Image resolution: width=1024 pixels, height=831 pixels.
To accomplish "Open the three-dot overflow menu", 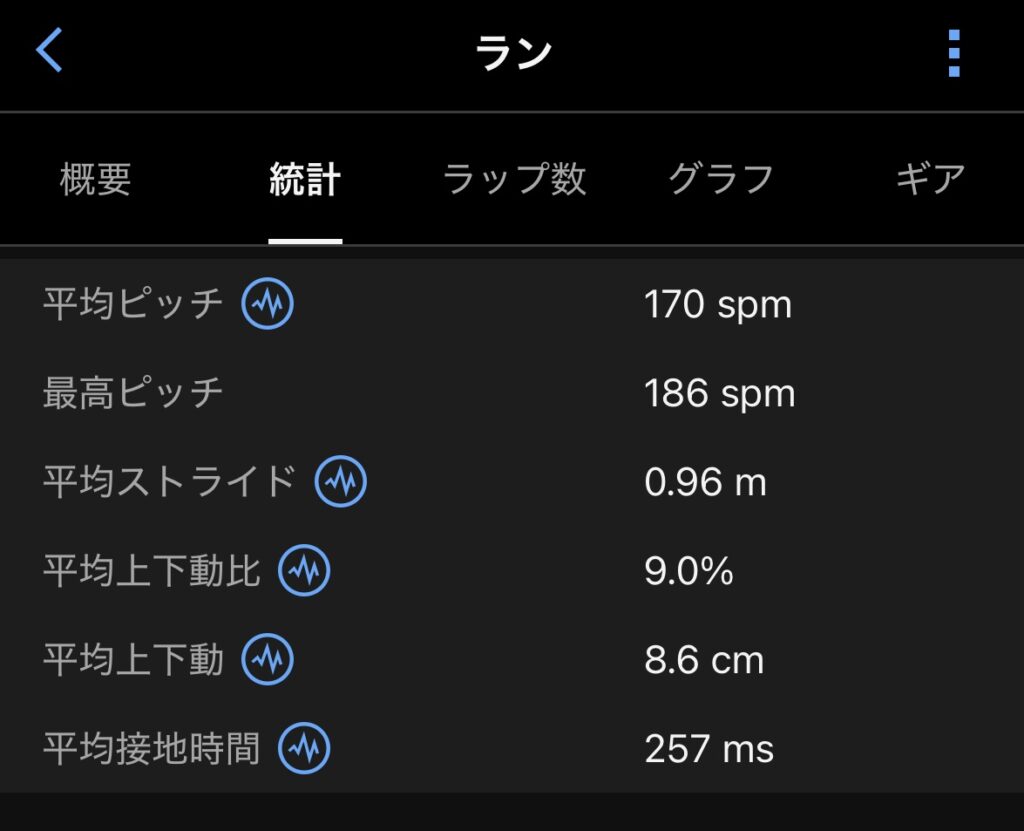I will click(x=953, y=53).
